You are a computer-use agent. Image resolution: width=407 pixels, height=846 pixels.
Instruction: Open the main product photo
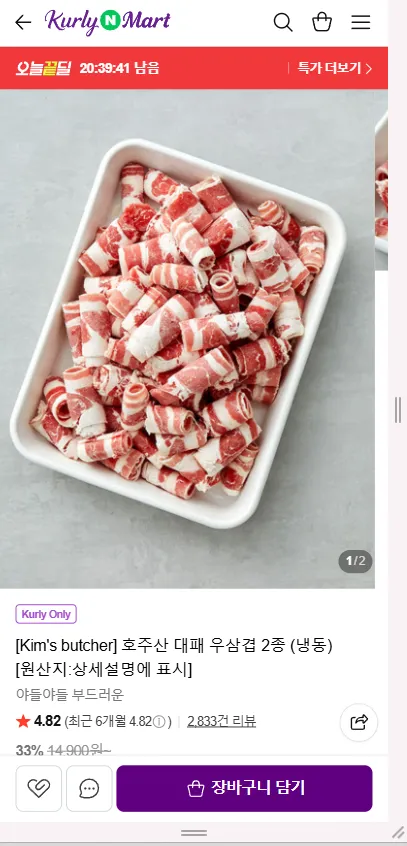187,339
